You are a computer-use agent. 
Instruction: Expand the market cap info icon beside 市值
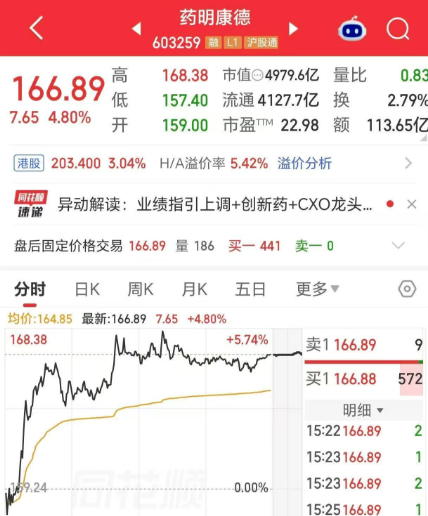click(257, 75)
